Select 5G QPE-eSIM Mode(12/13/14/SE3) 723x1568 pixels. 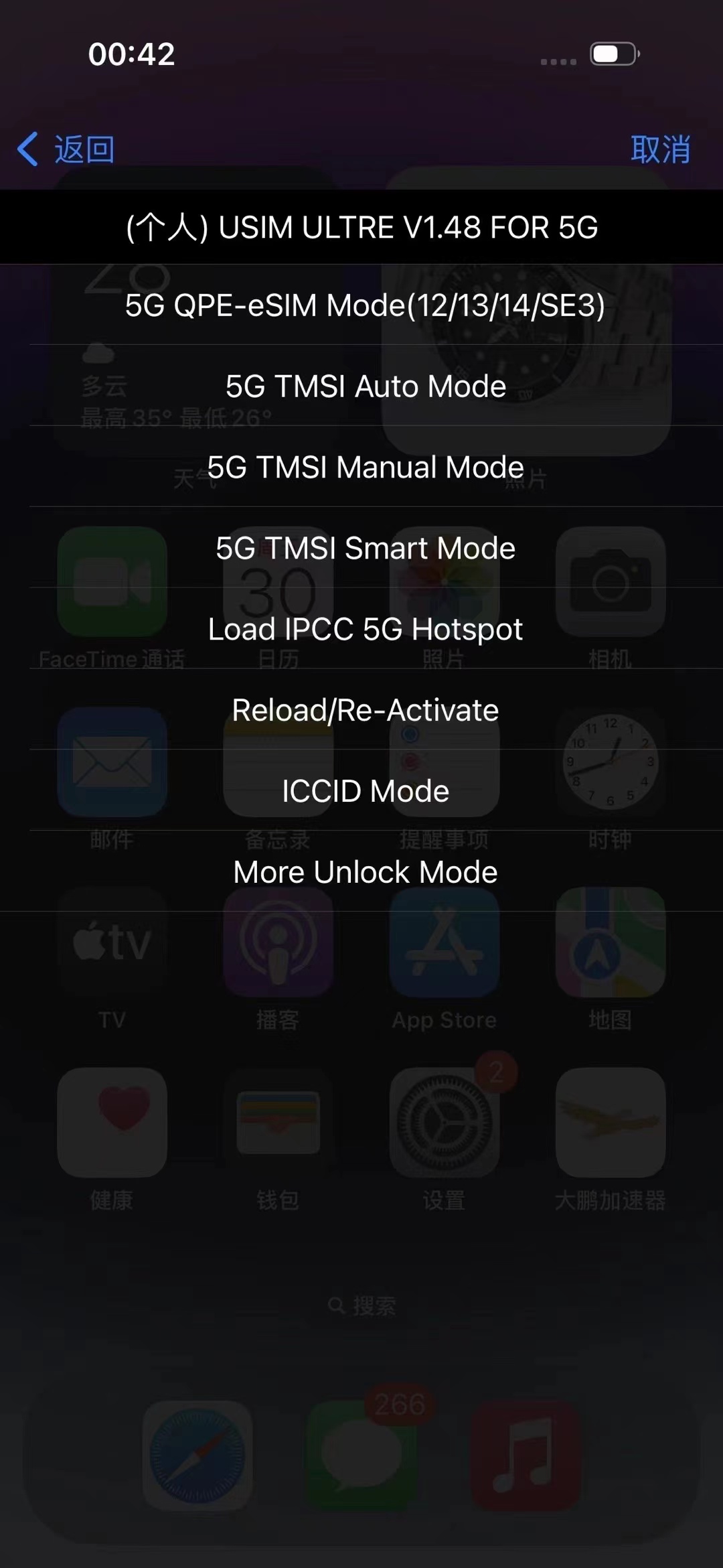pos(365,306)
